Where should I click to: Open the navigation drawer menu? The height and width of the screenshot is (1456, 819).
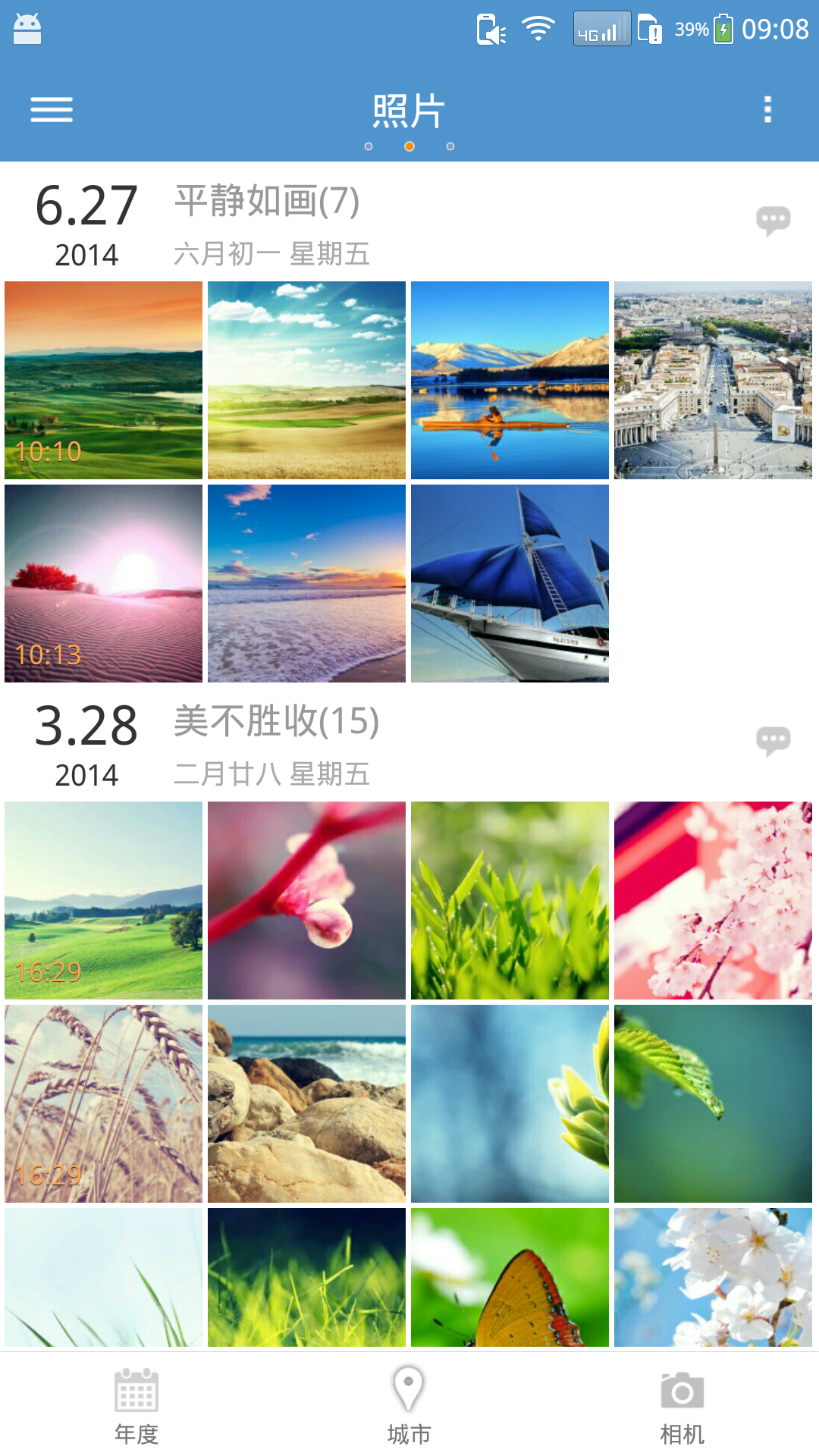point(51,110)
